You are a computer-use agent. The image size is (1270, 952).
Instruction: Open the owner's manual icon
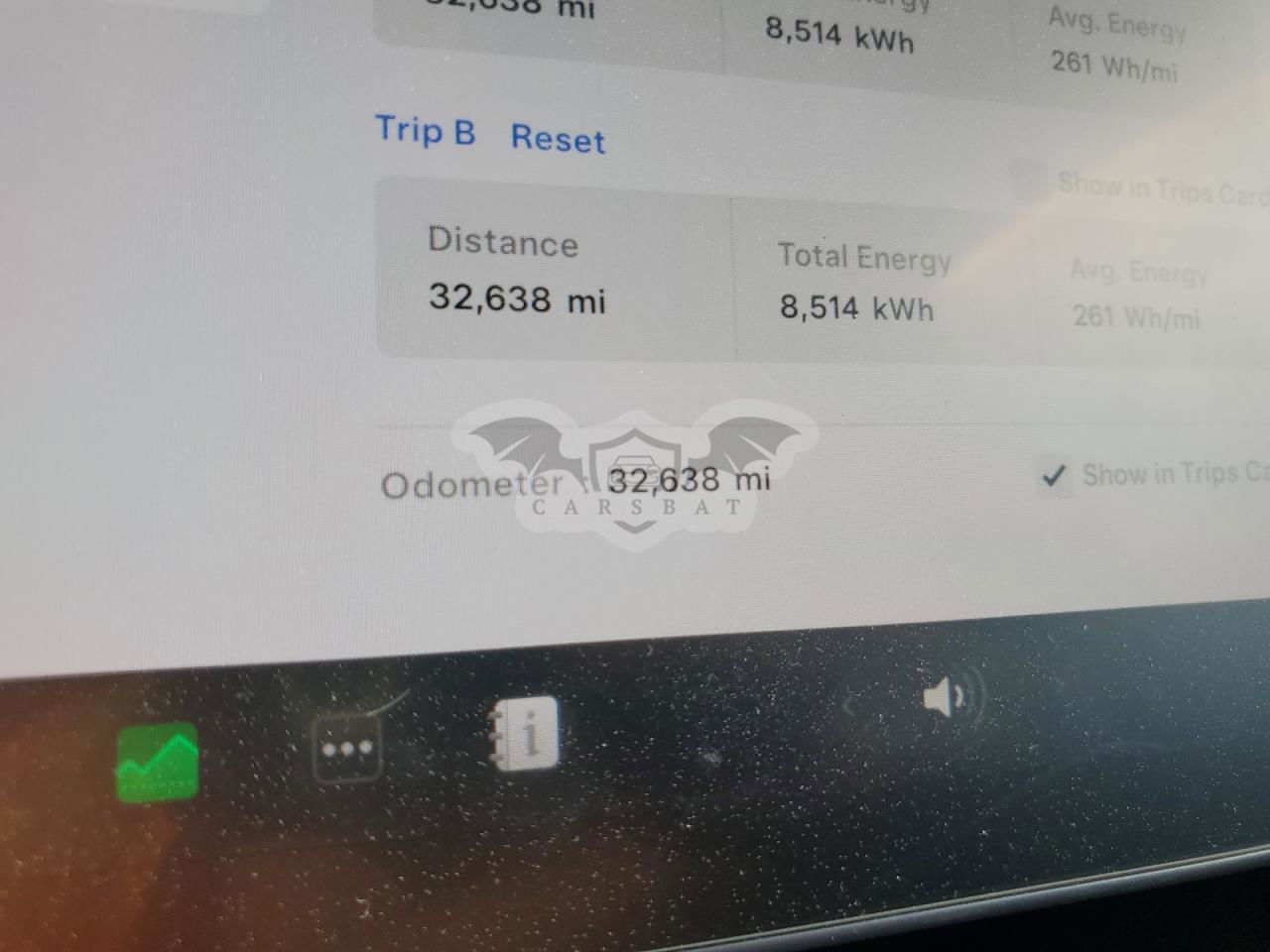(x=526, y=734)
